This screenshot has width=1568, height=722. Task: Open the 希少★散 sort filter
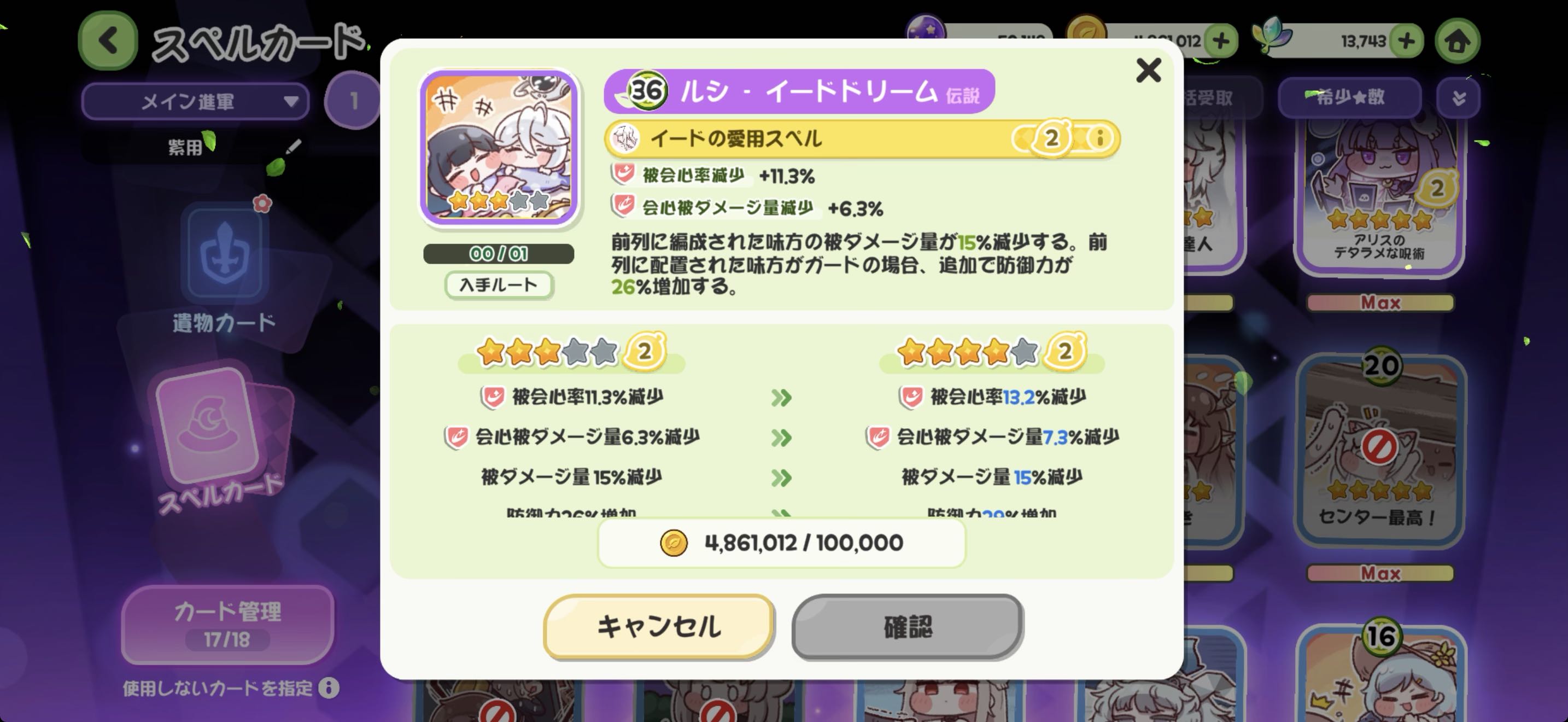coord(1349,97)
